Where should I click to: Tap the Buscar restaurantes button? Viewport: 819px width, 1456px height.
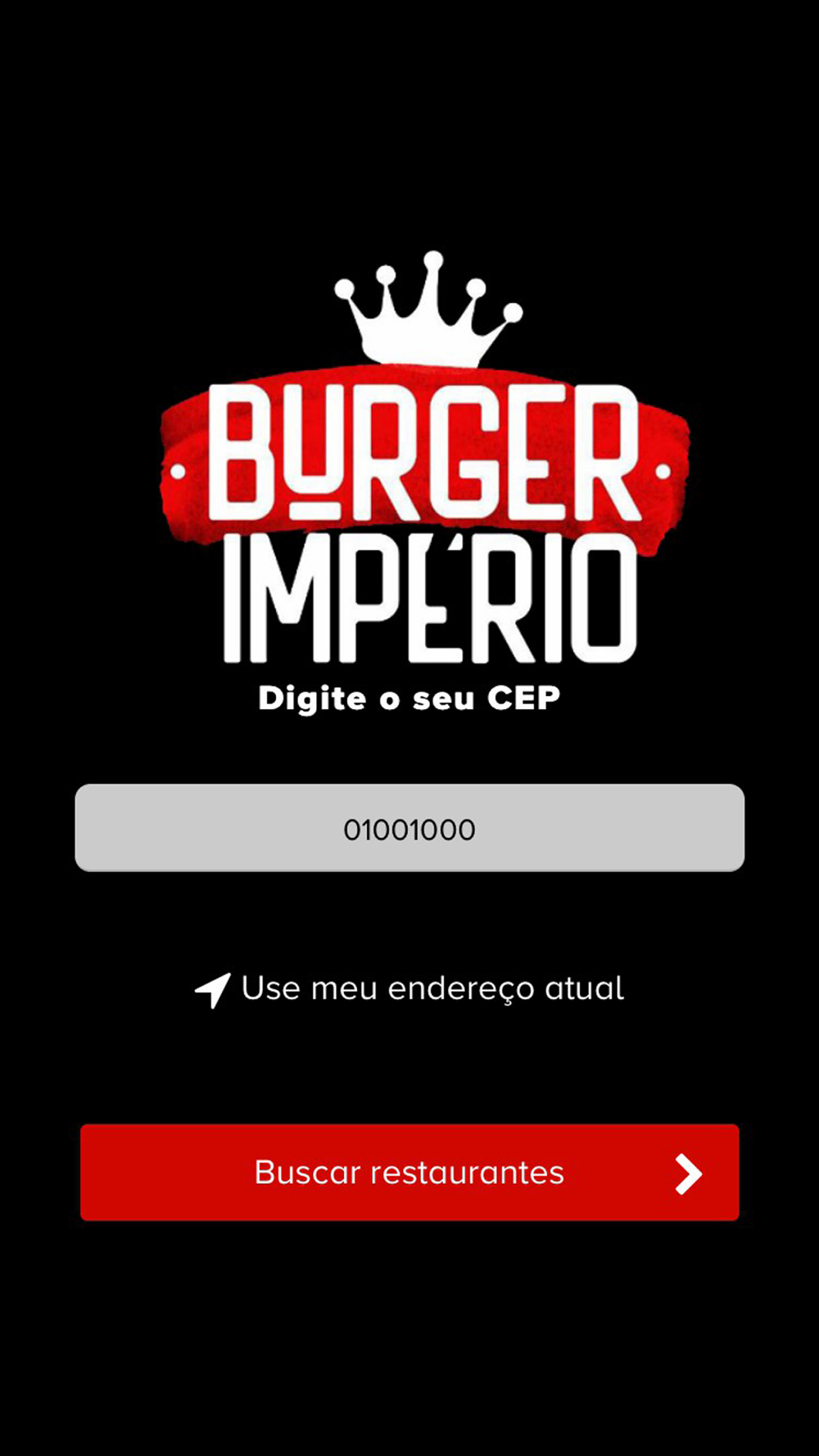tap(409, 1173)
